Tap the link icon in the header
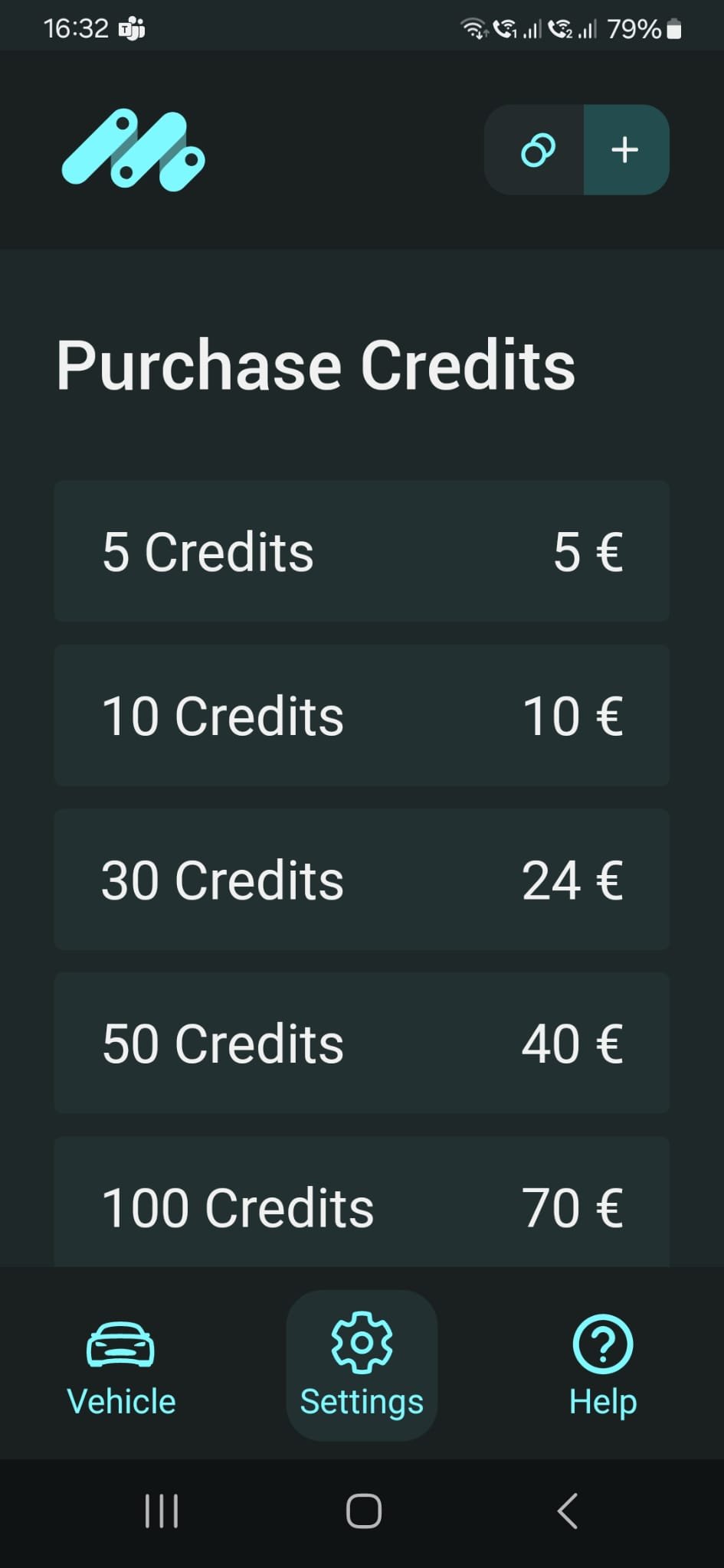This screenshot has height=1568, width=724. click(x=538, y=149)
